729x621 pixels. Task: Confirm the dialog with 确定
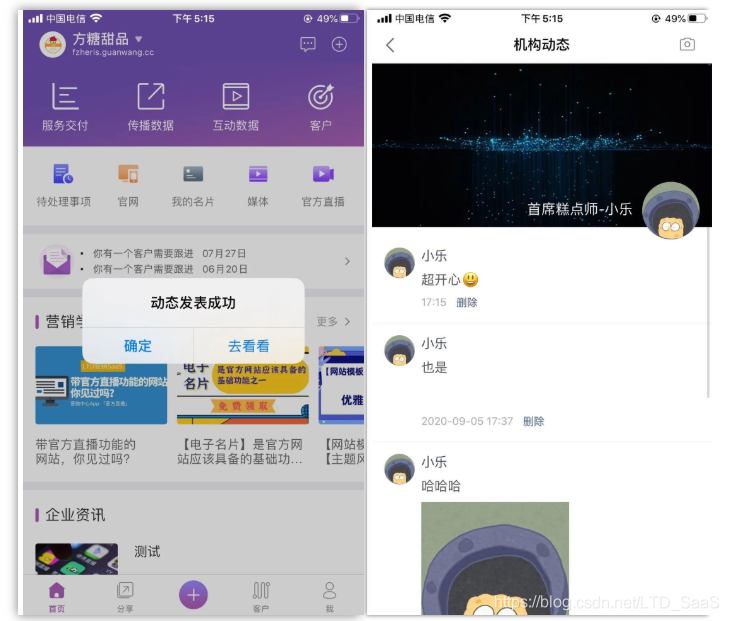coord(138,346)
